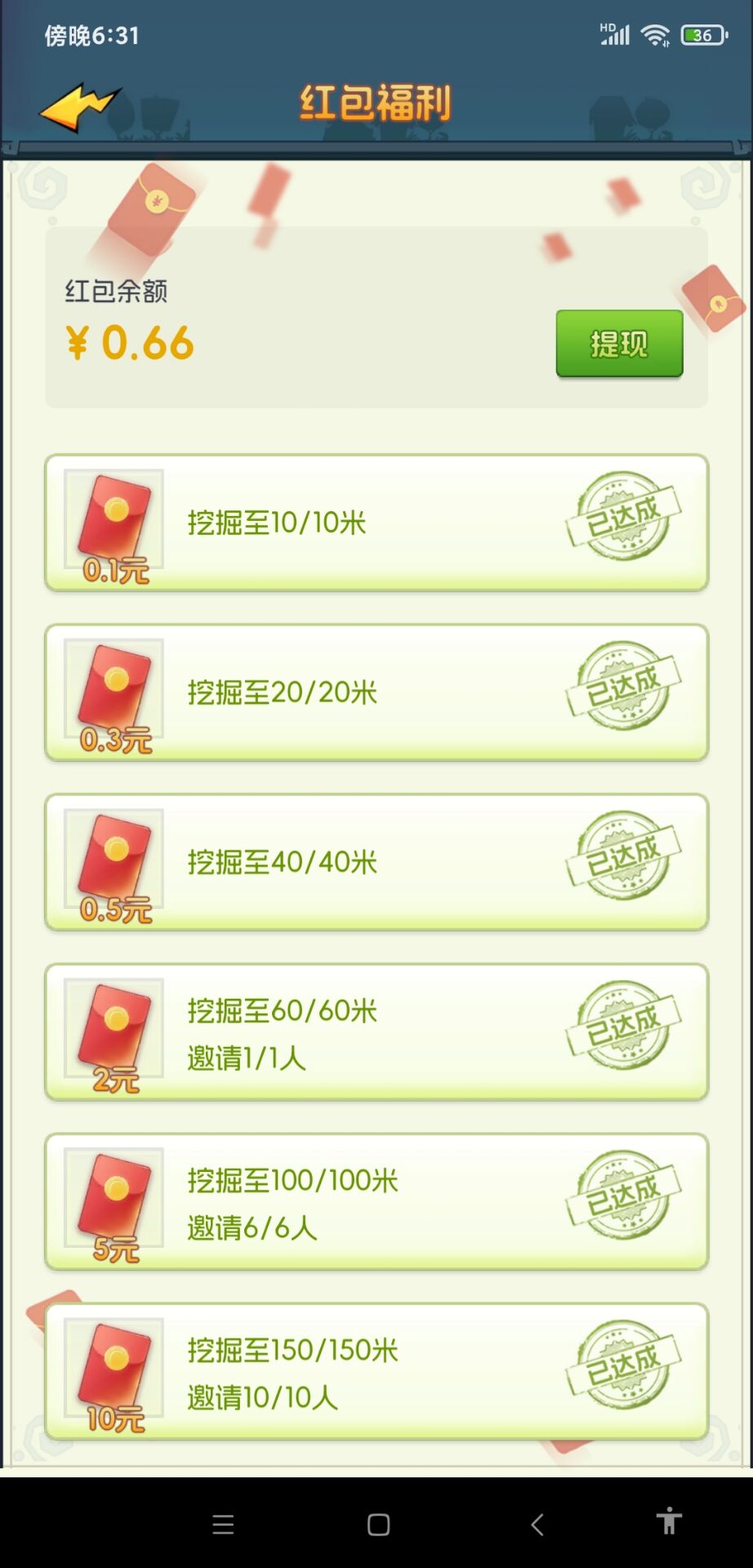753x1568 pixels.
Task: Go back using the yellow arrow
Action: [79, 107]
